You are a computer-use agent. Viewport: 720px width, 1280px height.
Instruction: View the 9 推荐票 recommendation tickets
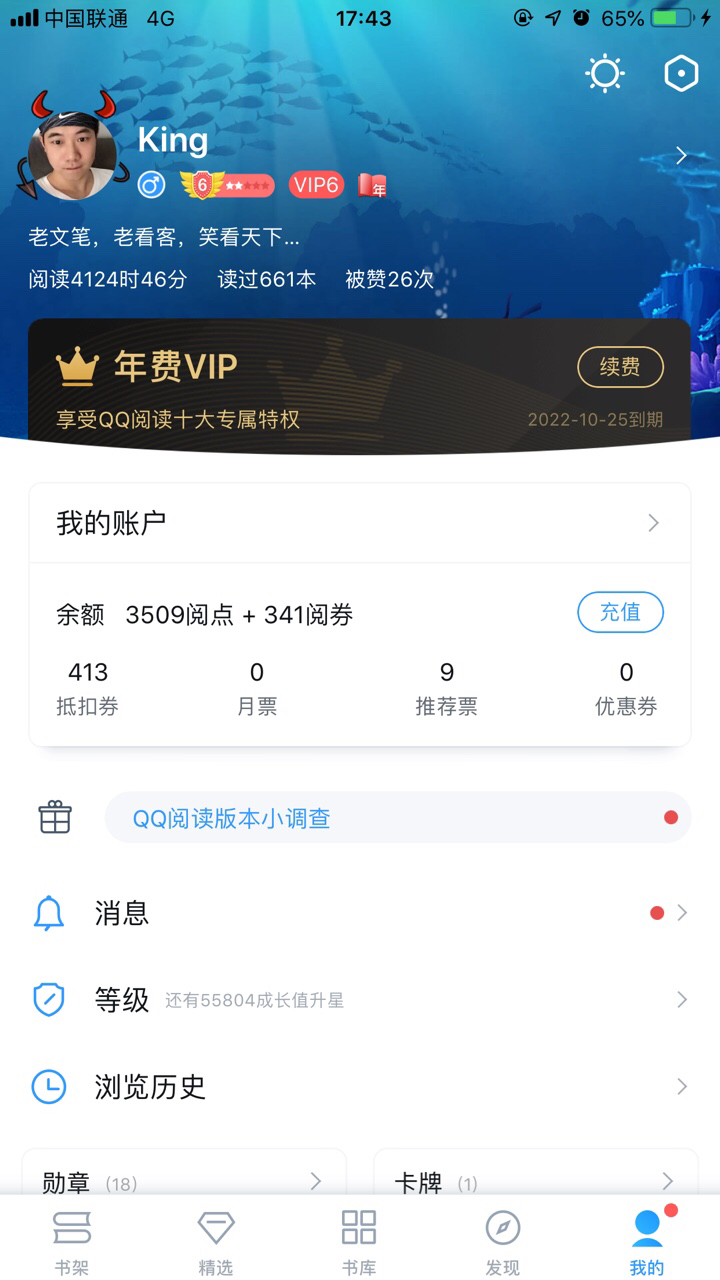446,688
